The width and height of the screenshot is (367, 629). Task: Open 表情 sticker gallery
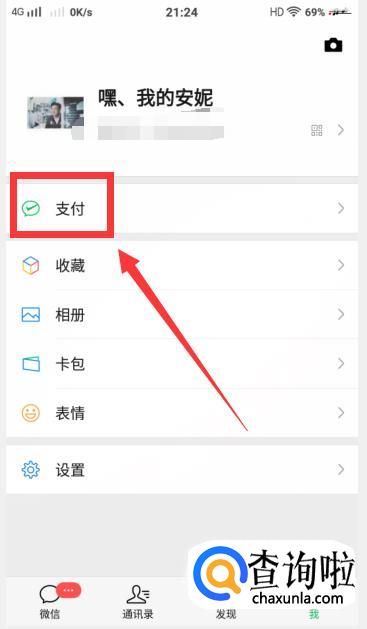point(182,413)
